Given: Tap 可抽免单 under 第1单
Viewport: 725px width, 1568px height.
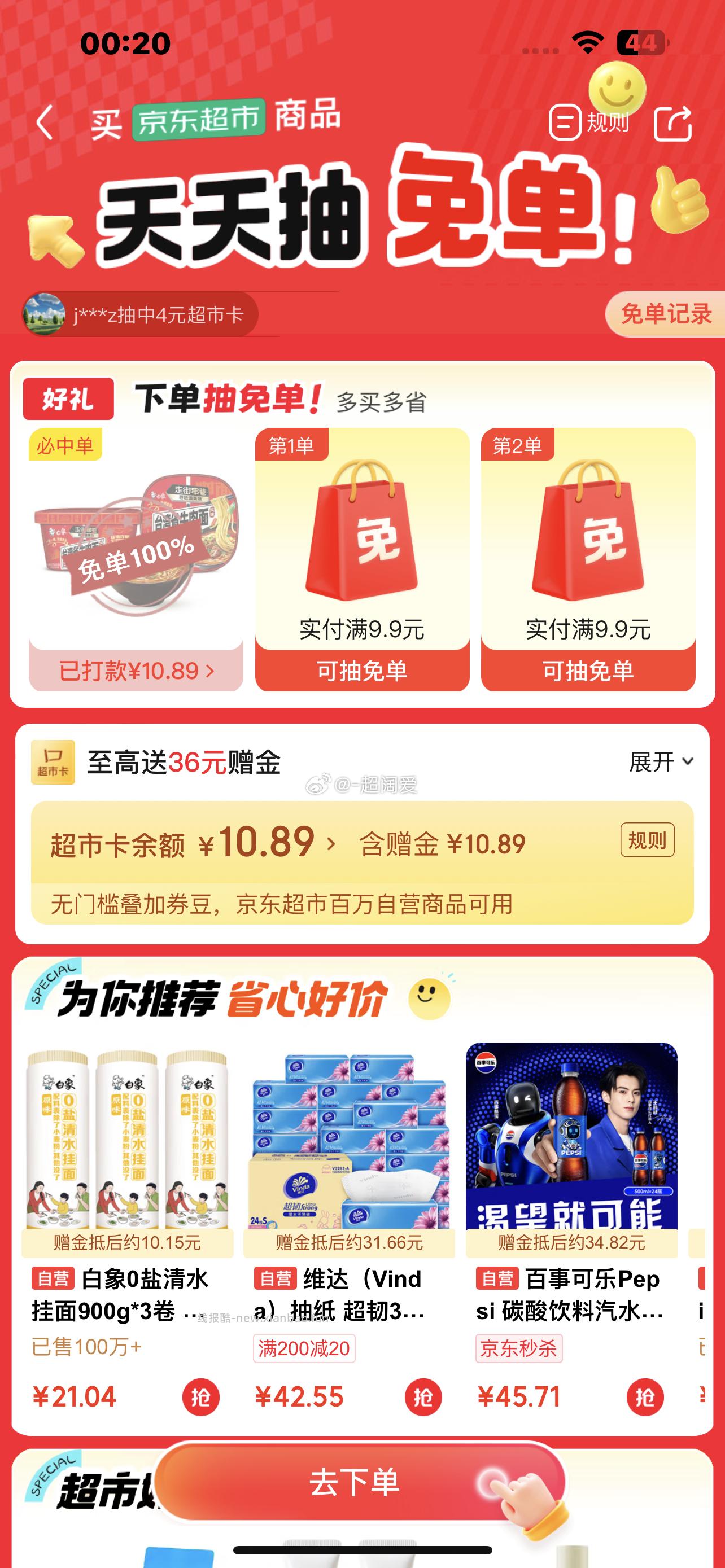Looking at the screenshot, I should (x=361, y=671).
